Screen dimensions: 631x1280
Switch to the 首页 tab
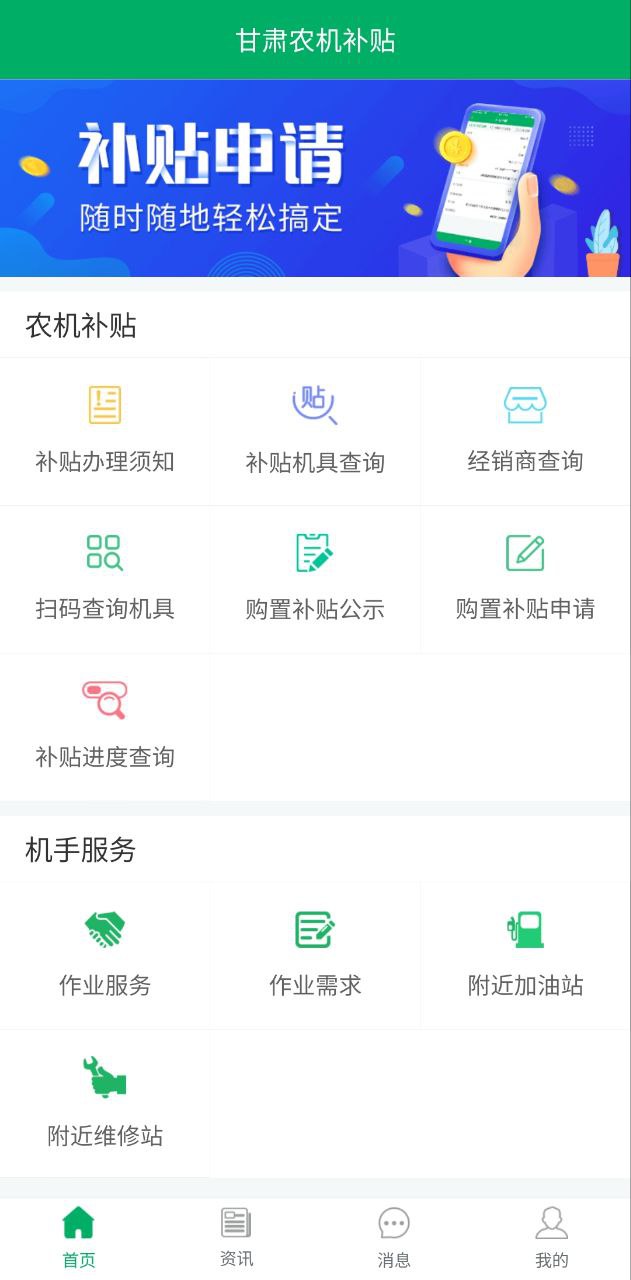(78, 1237)
